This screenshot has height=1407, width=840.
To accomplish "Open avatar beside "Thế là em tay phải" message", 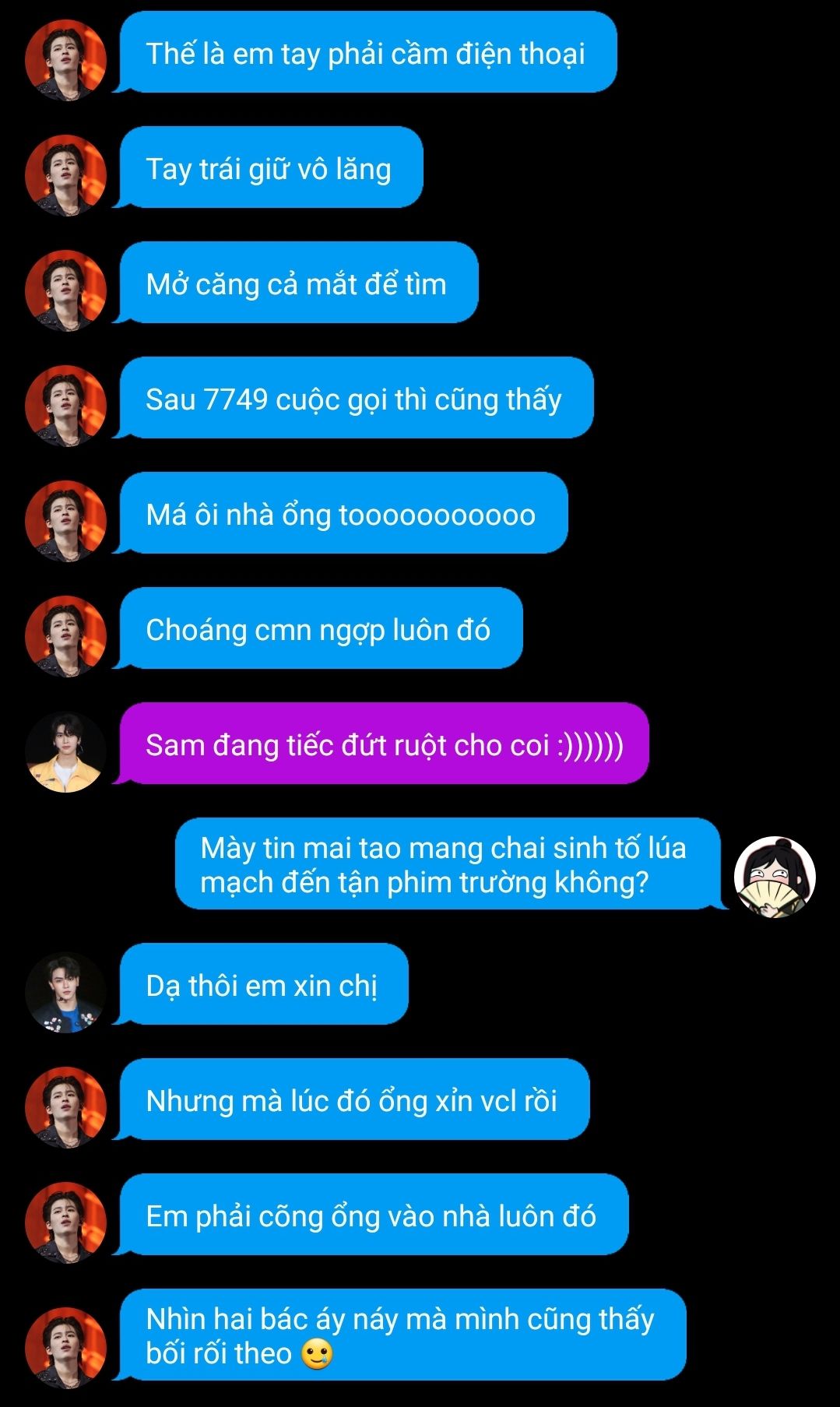I will pos(65,60).
